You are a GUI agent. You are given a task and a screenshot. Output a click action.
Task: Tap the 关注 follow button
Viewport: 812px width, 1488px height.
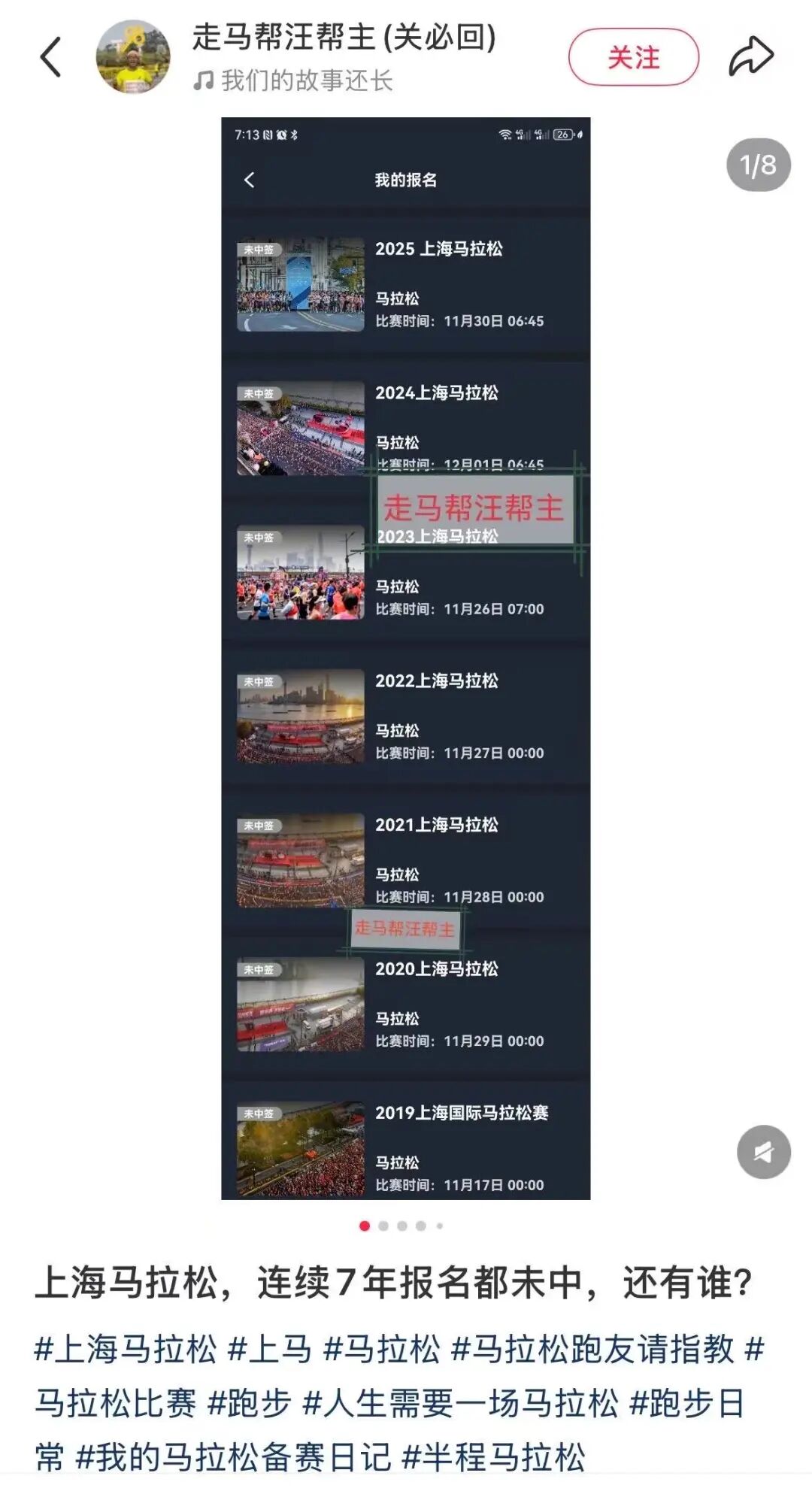click(x=633, y=57)
